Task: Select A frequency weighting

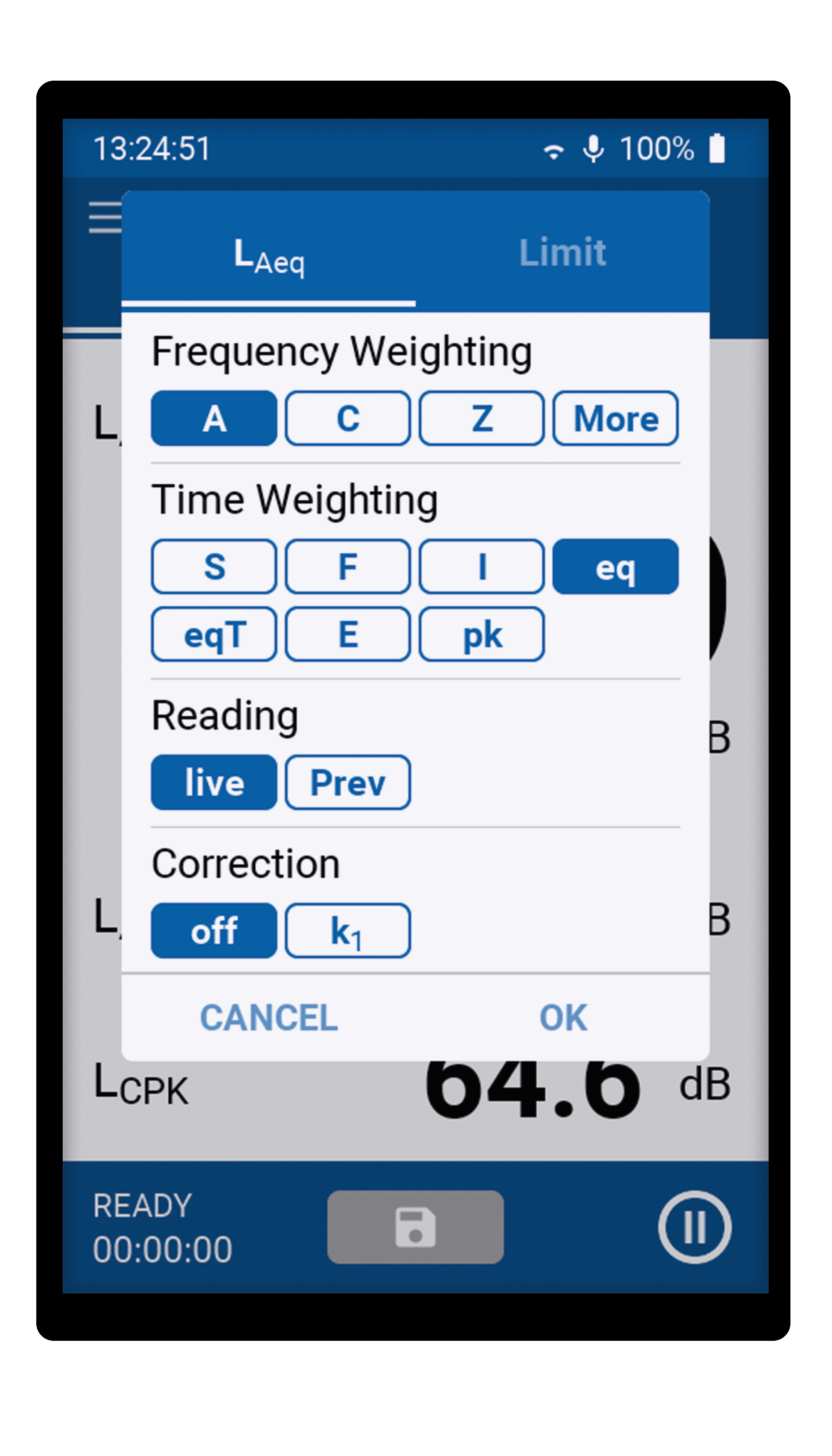Action: pyautogui.click(x=214, y=418)
